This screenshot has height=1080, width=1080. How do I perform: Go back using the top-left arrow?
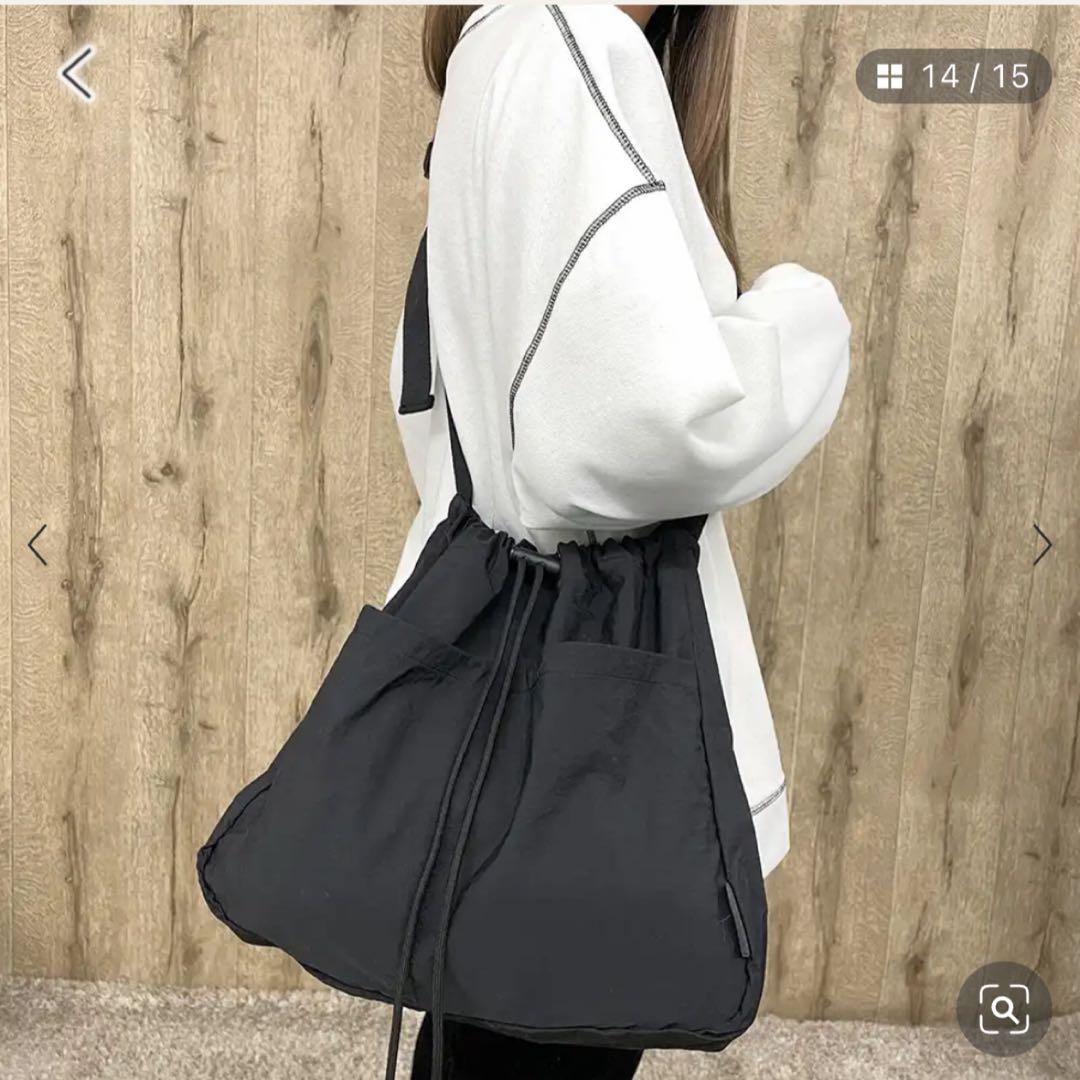tap(77, 74)
